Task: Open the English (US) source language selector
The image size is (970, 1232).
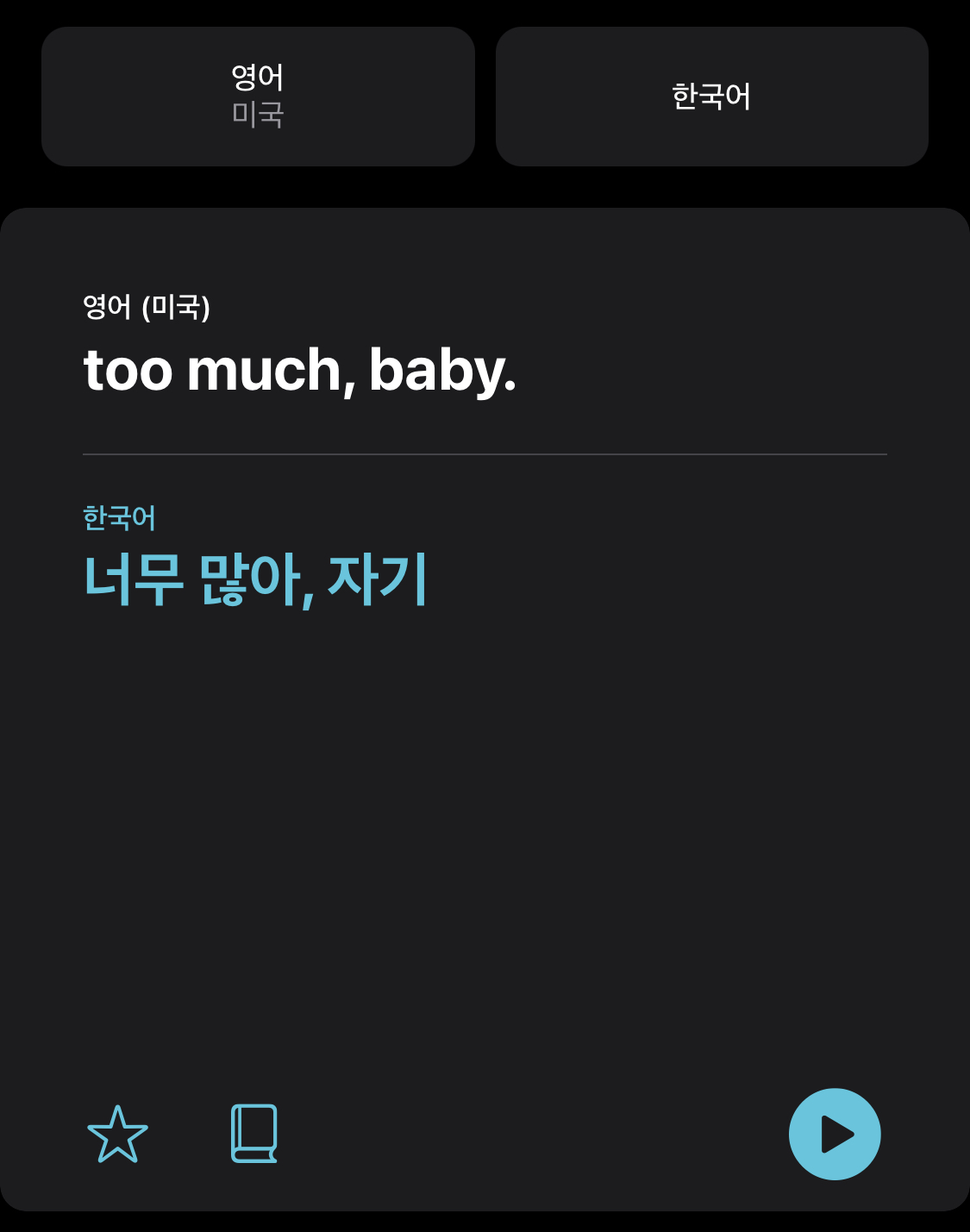Action: tap(258, 97)
